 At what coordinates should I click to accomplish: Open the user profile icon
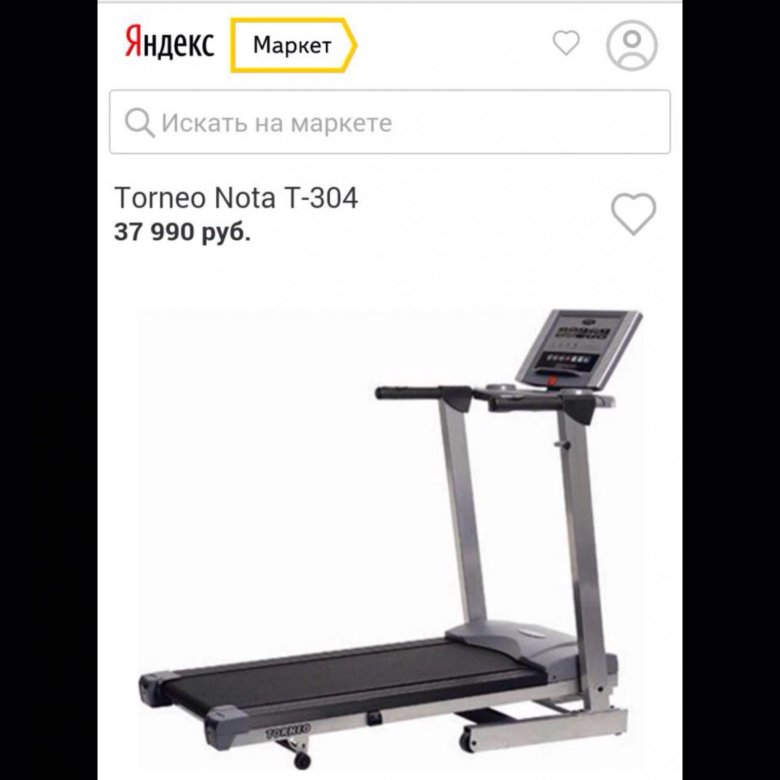pyautogui.click(x=632, y=45)
